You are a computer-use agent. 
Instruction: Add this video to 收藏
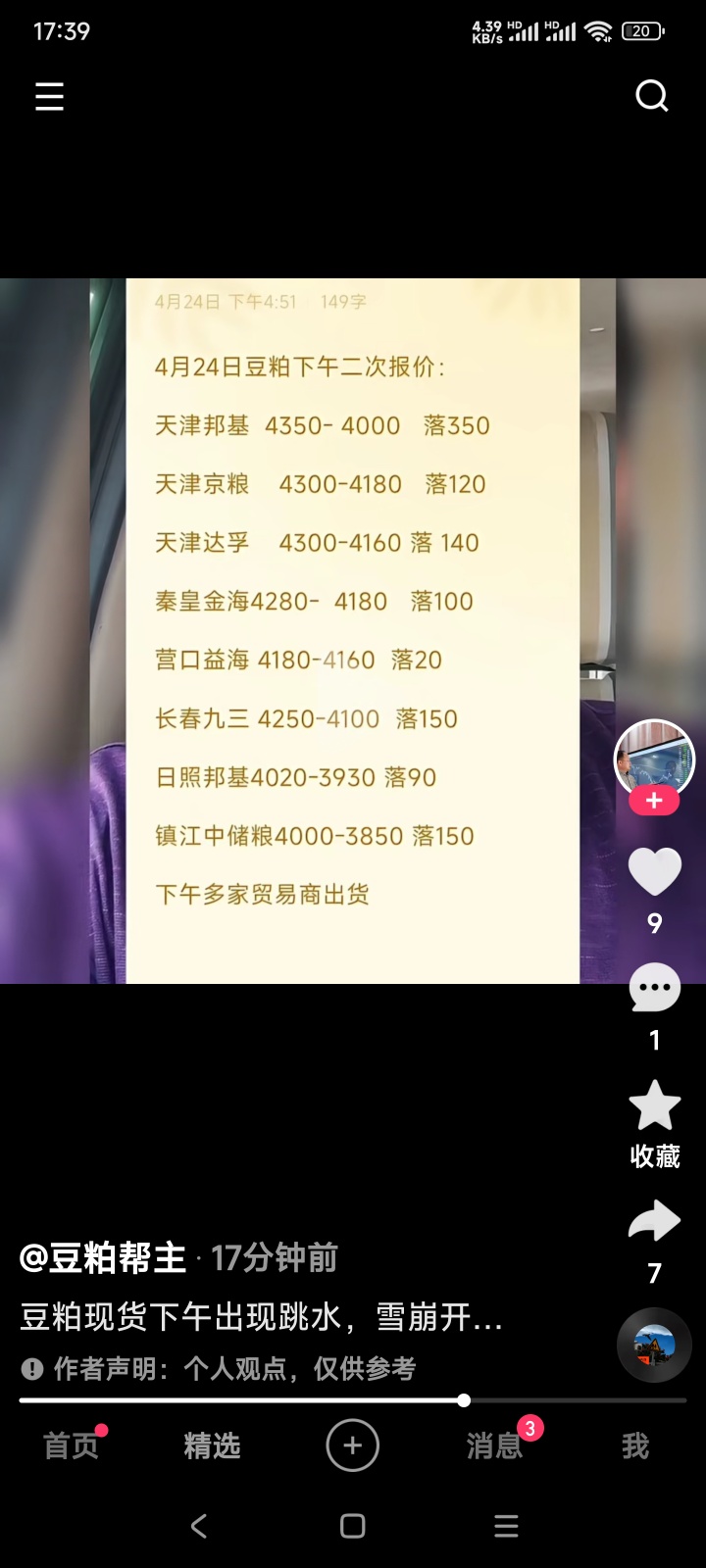[x=654, y=1107]
